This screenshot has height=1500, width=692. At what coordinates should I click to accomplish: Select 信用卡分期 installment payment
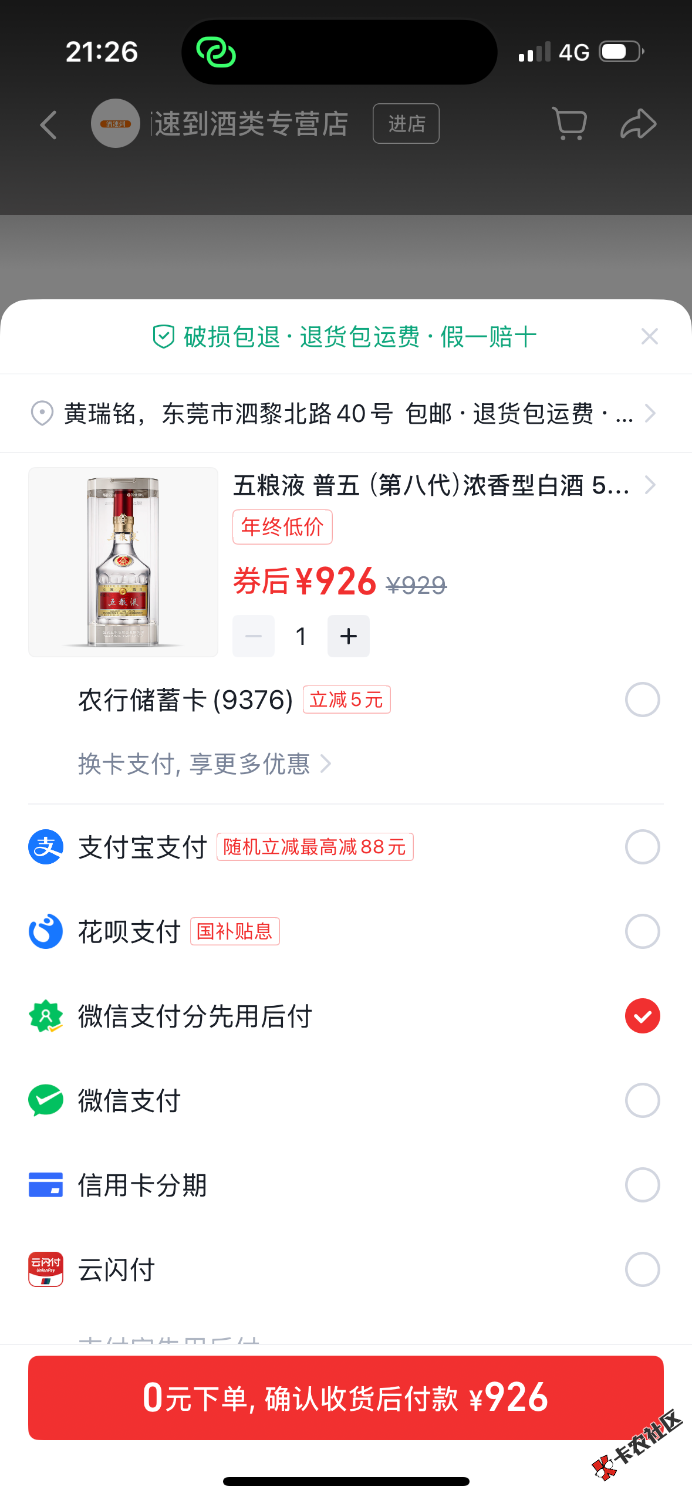[642, 1185]
